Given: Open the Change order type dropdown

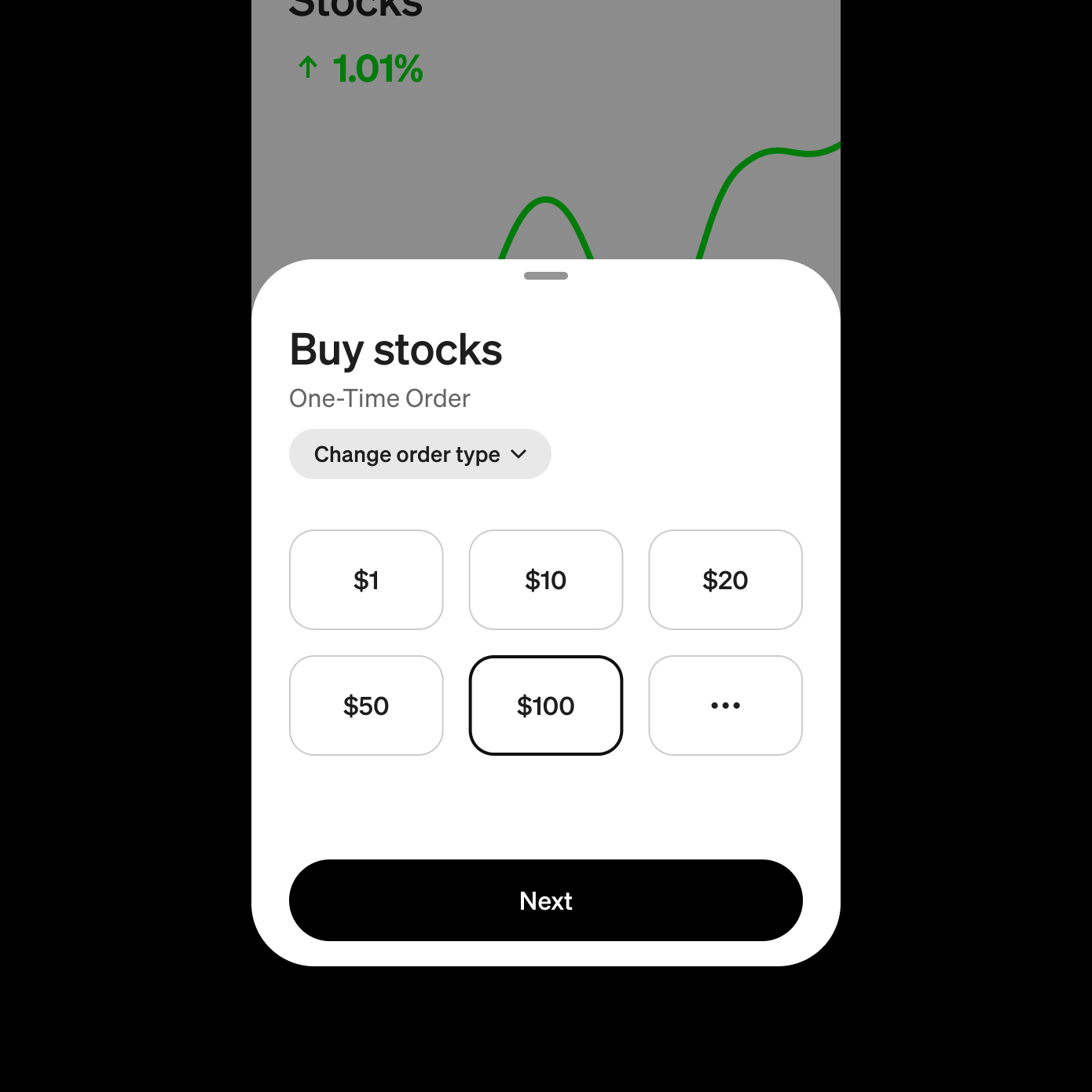Looking at the screenshot, I should coord(420,454).
